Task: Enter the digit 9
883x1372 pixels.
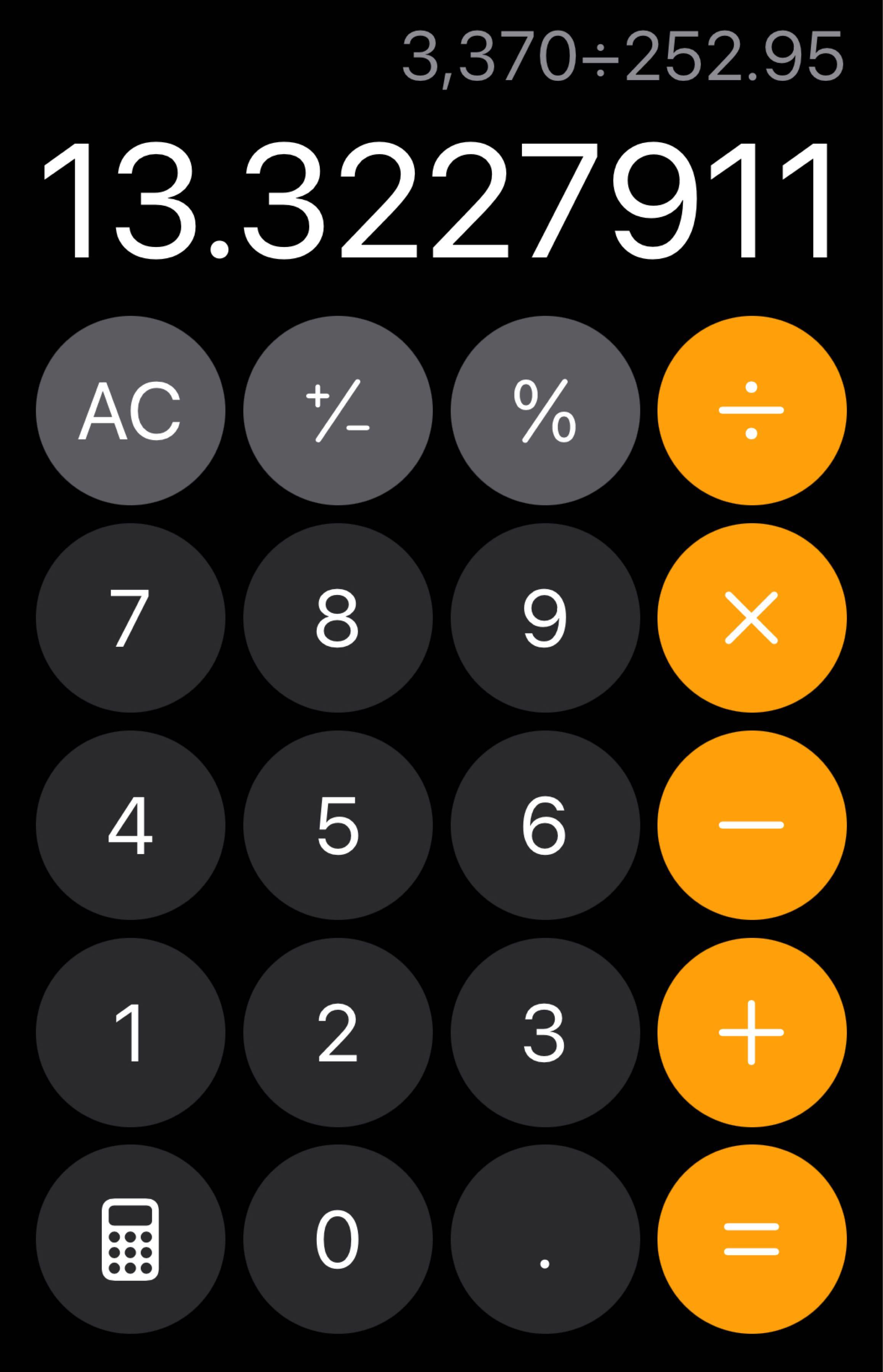Action: [x=545, y=618]
